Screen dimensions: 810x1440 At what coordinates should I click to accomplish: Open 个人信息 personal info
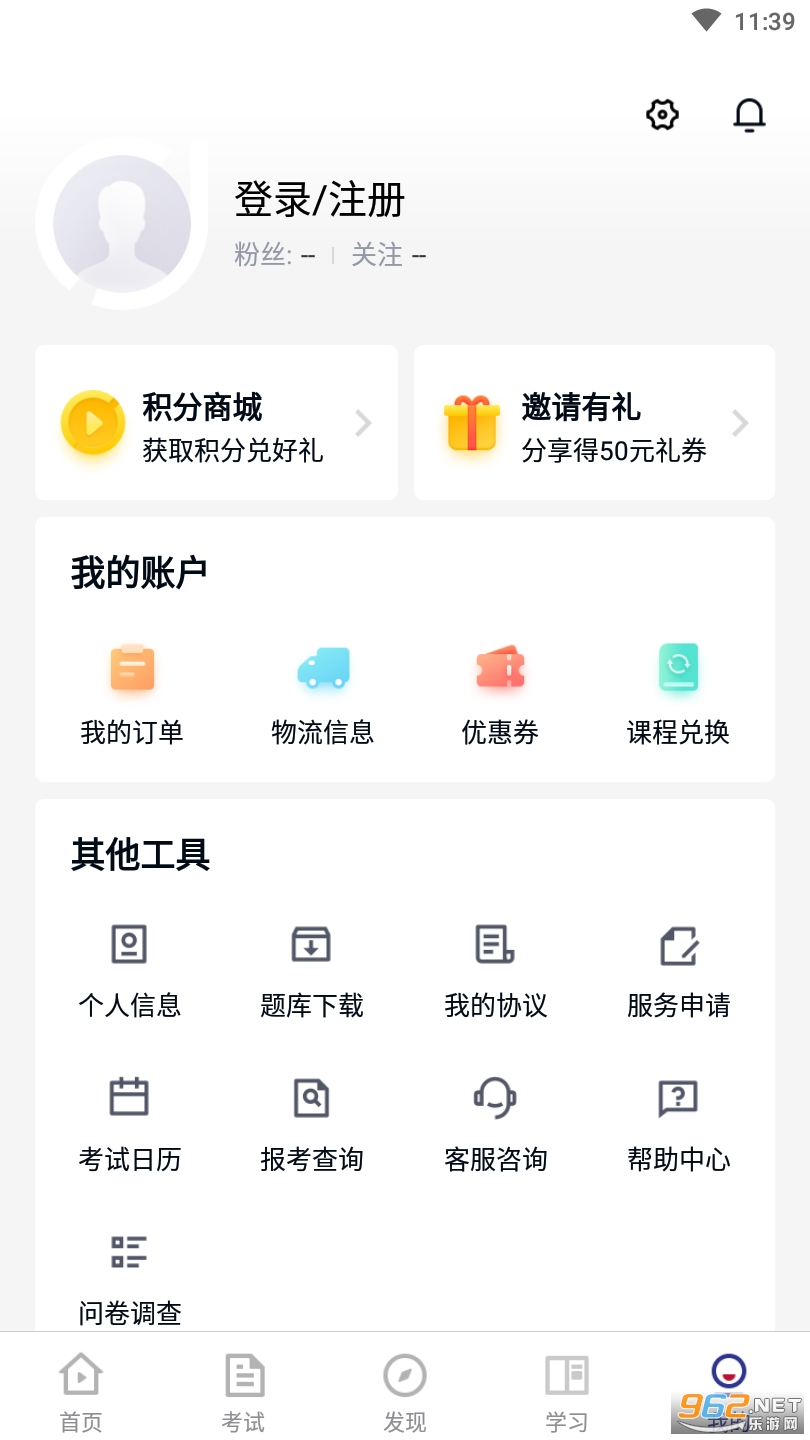point(130,970)
